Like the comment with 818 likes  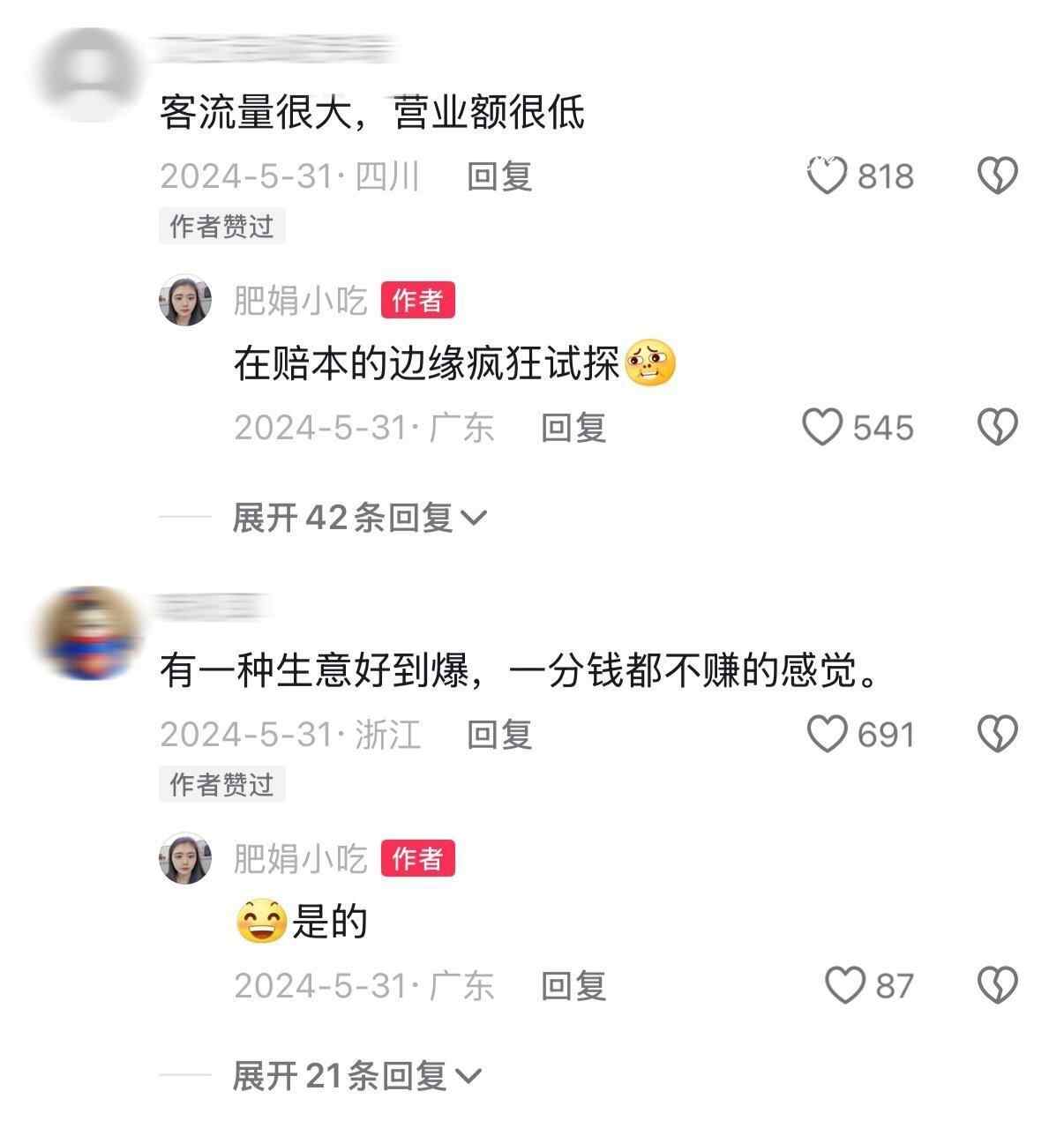pyautogui.click(x=827, y=176)
